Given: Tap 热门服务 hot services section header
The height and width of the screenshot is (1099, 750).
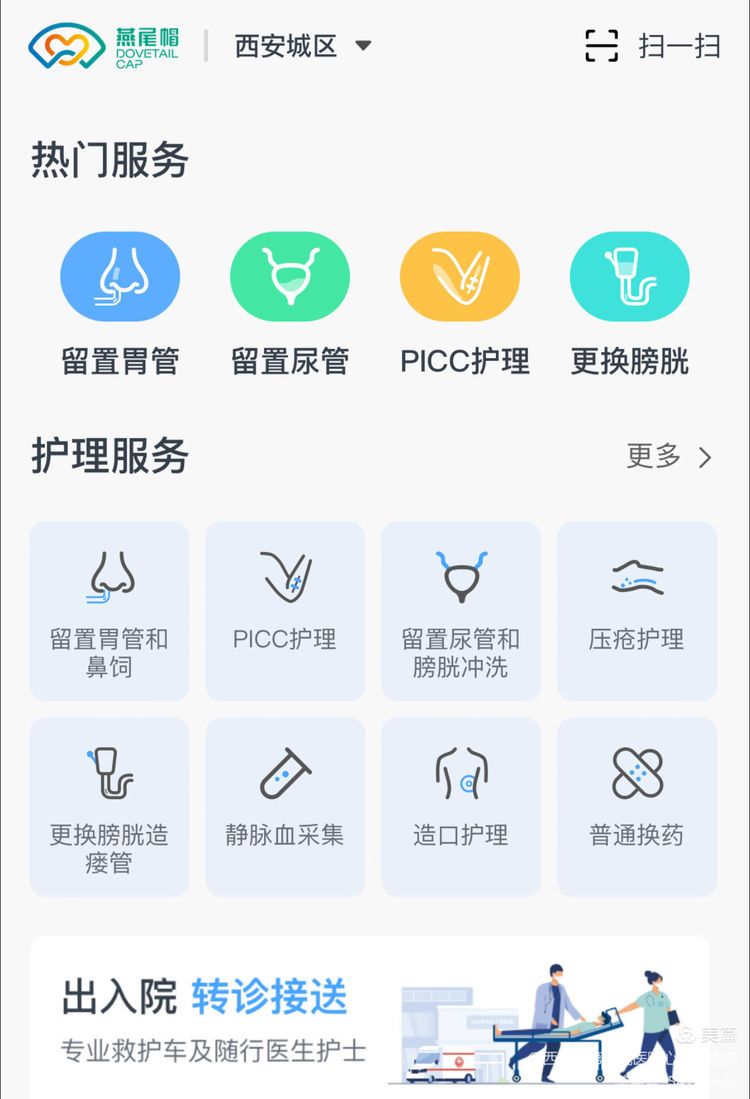Looking at the screenshot, I should pos(110,160).
